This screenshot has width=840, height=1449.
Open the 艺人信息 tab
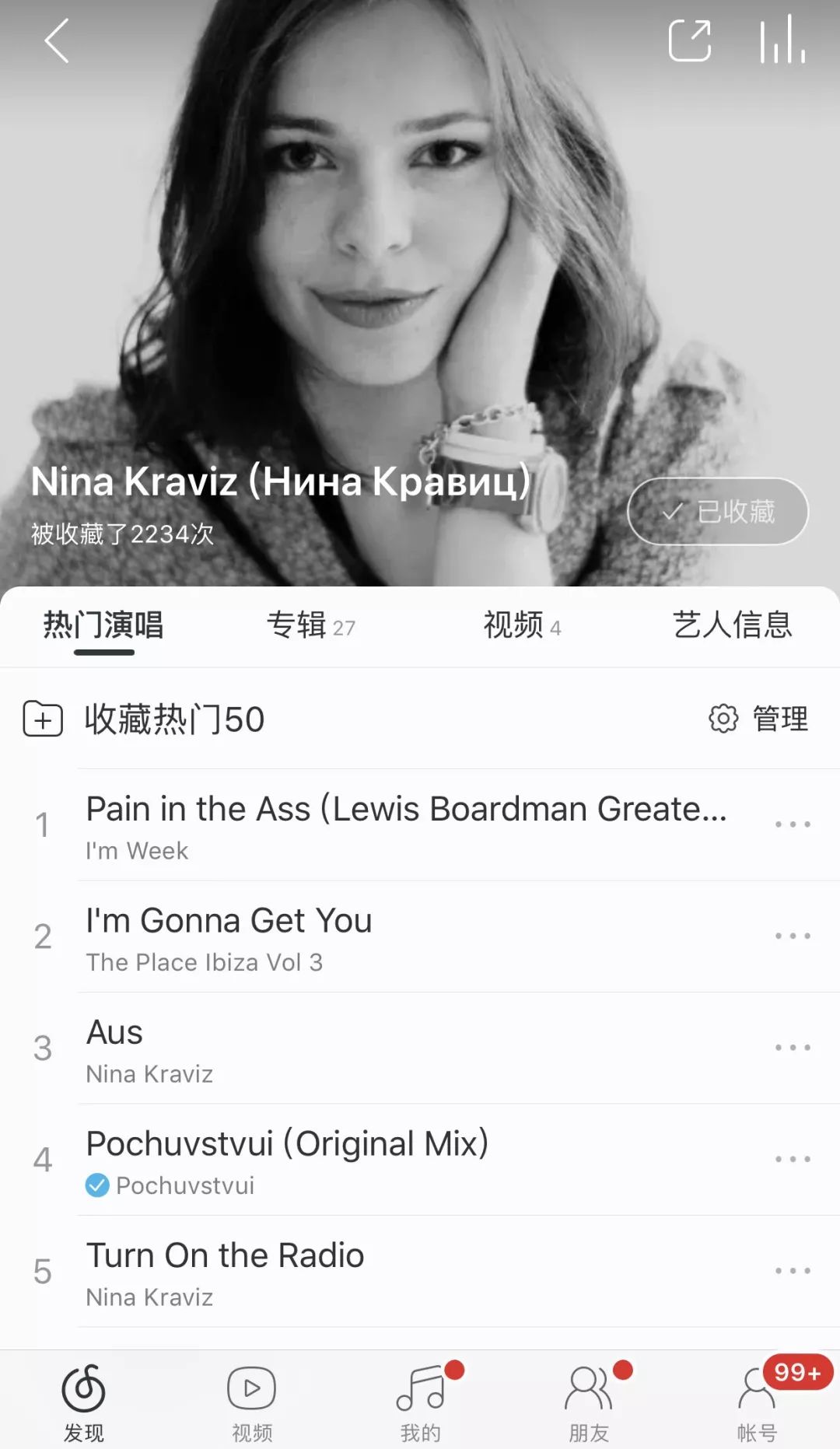coord(732,625)
